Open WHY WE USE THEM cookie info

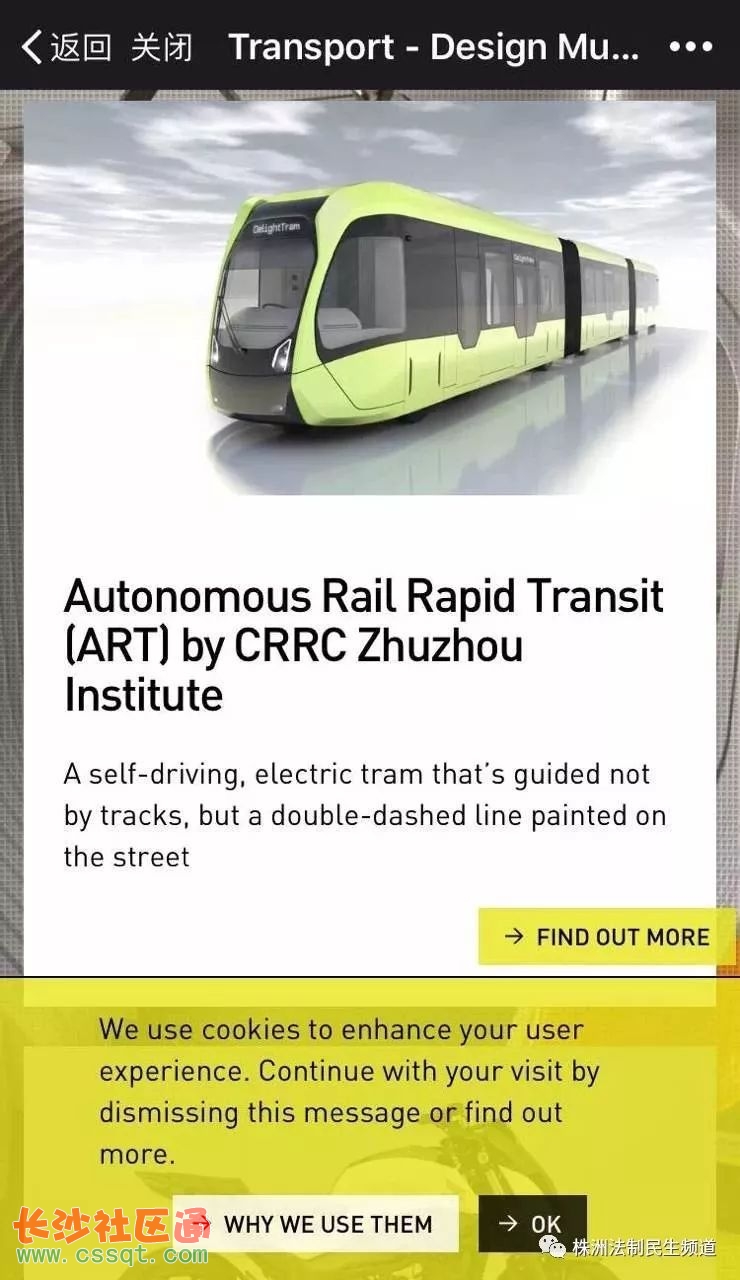[315, 1224]
